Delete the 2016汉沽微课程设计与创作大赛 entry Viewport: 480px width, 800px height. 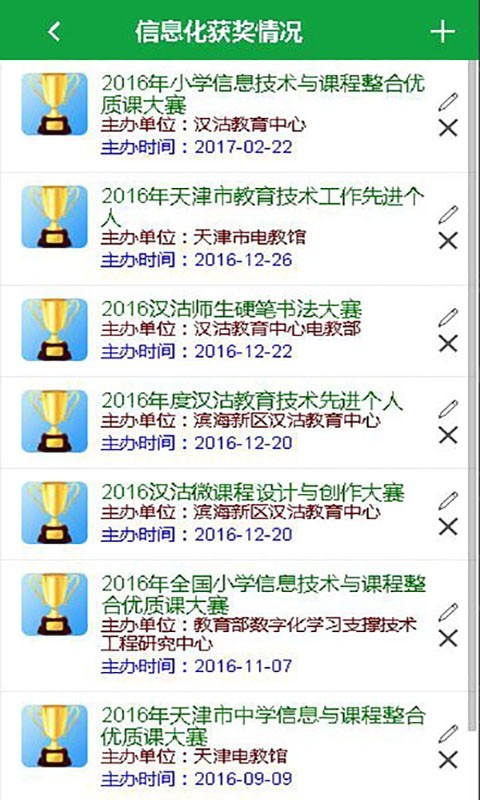(448, 527)
